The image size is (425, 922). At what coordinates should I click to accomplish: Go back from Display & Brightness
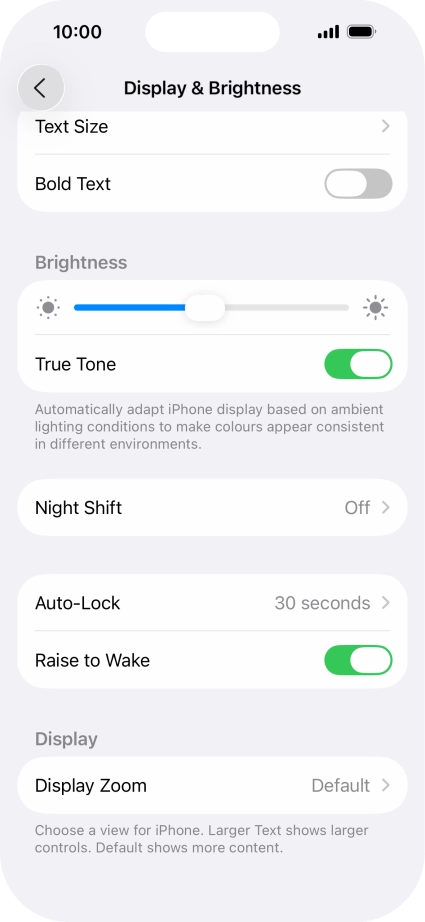[41, 88]
